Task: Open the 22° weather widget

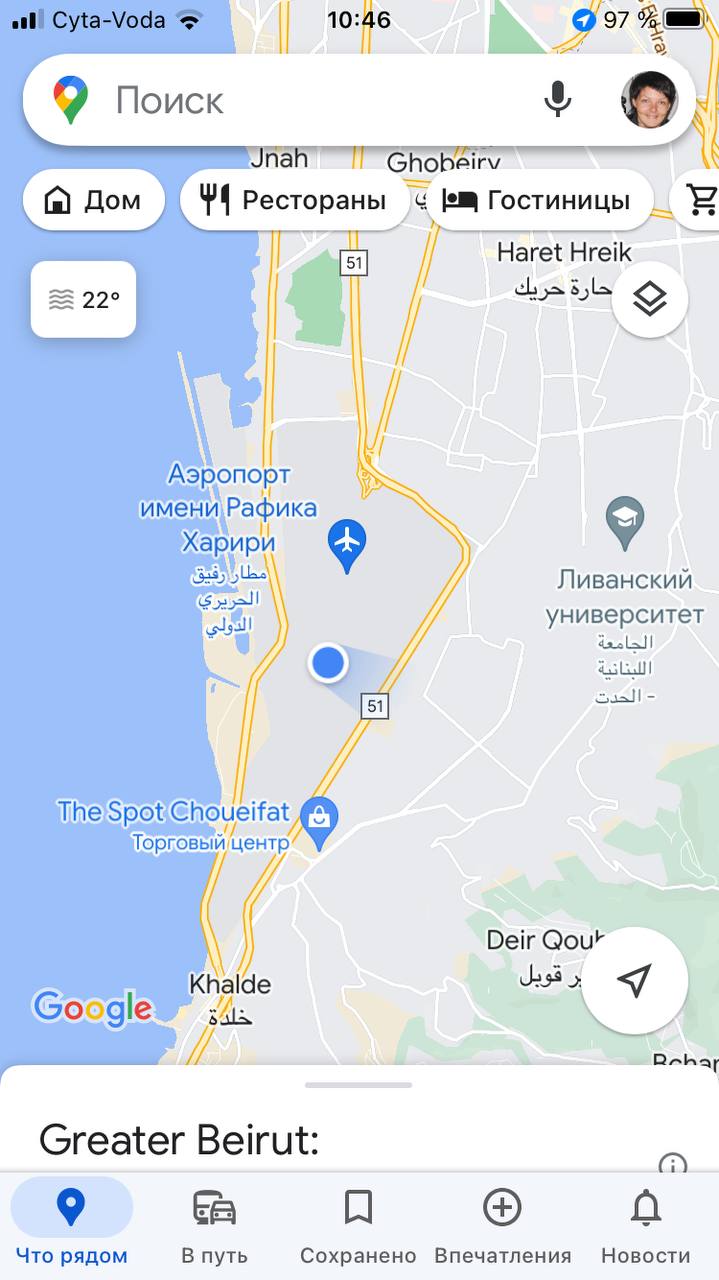Action: 84,299
